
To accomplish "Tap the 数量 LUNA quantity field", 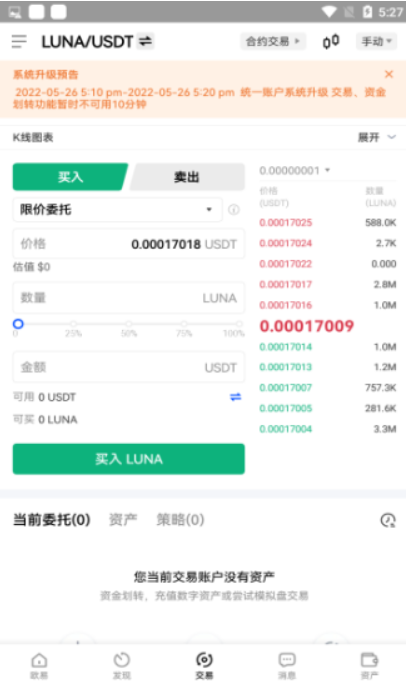I will point(128,298).
